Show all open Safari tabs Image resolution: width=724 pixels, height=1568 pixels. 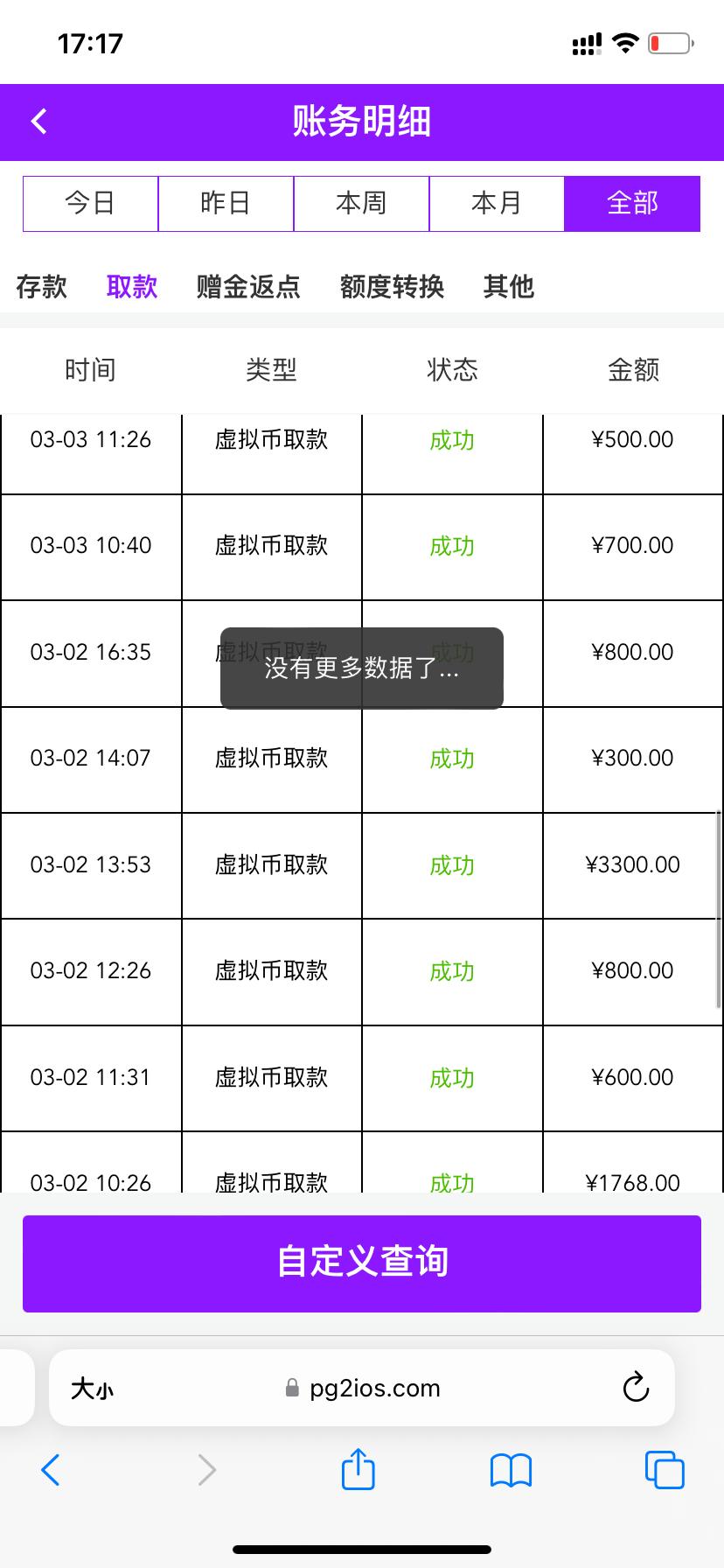tap(665, 1470)
